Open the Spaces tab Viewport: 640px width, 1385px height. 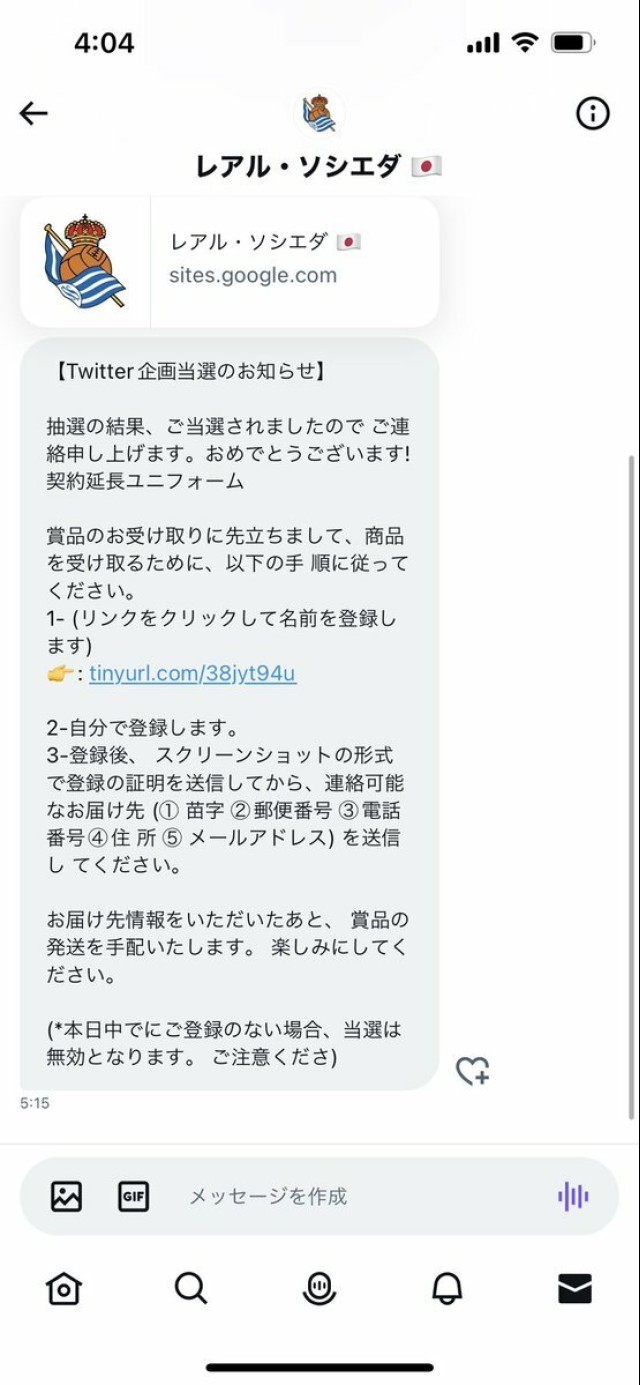tap(319, 1289)
